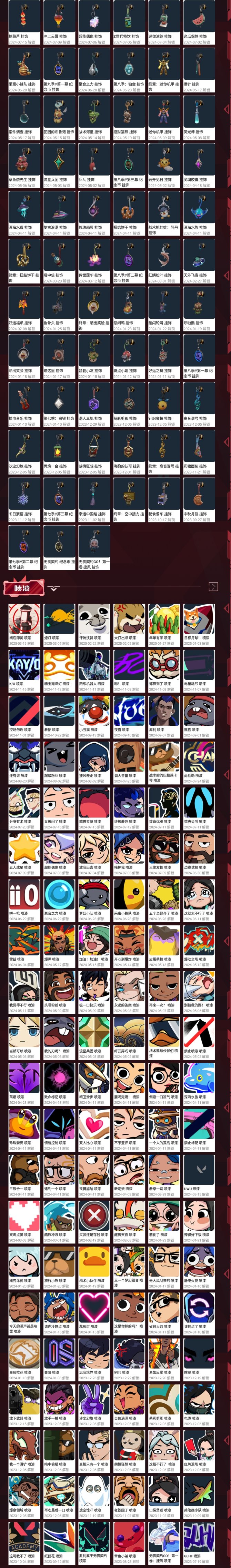Open the 电量耗尽 喷漆 spray
The width and height of the screenshot is (231, 1568).
199,668
